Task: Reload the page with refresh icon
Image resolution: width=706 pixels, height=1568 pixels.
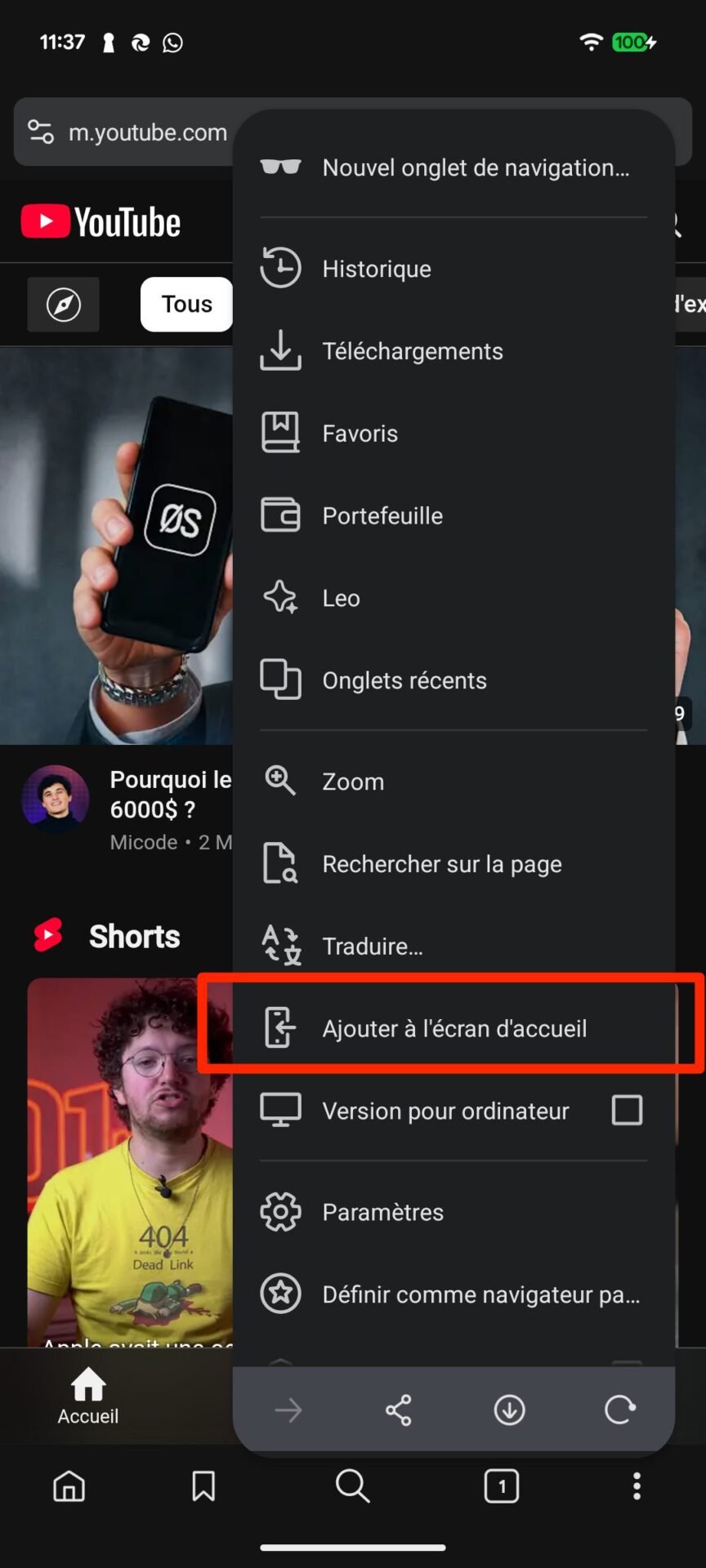Action: coord(620,1410)
